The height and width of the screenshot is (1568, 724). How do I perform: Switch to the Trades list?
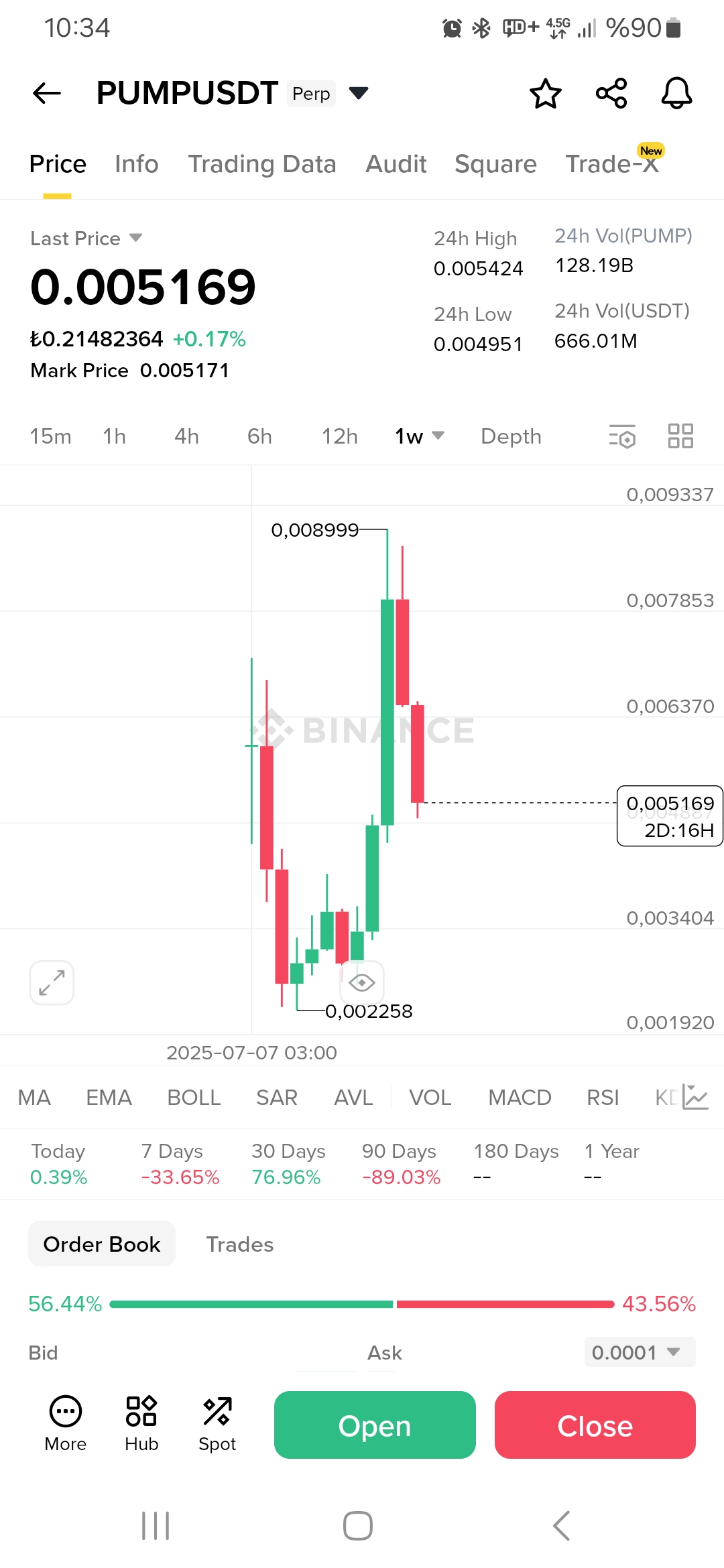coord(239,1244)
